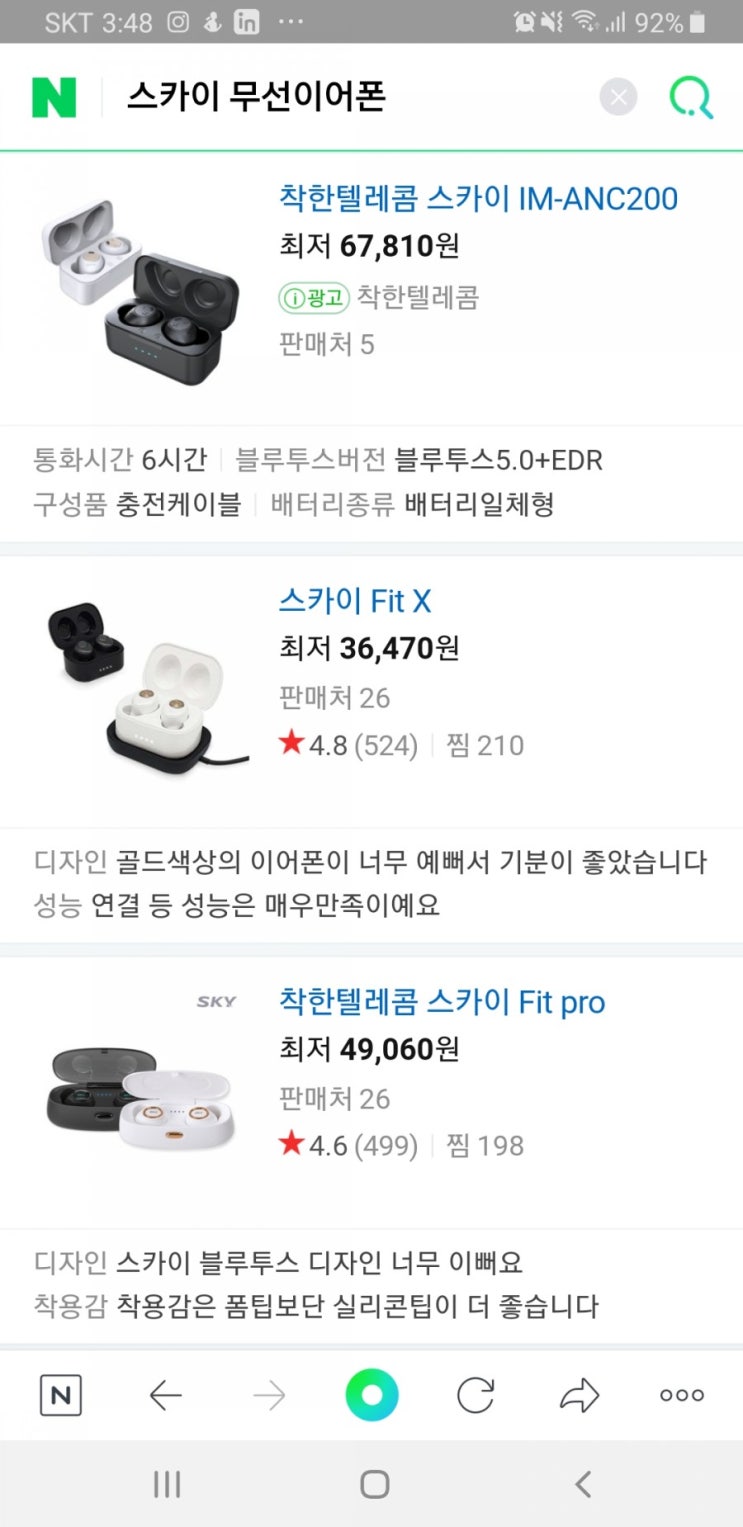Viewport: 743px width, 1527px height.
Task: Clear the search query text
Action: tap(618, 97)
